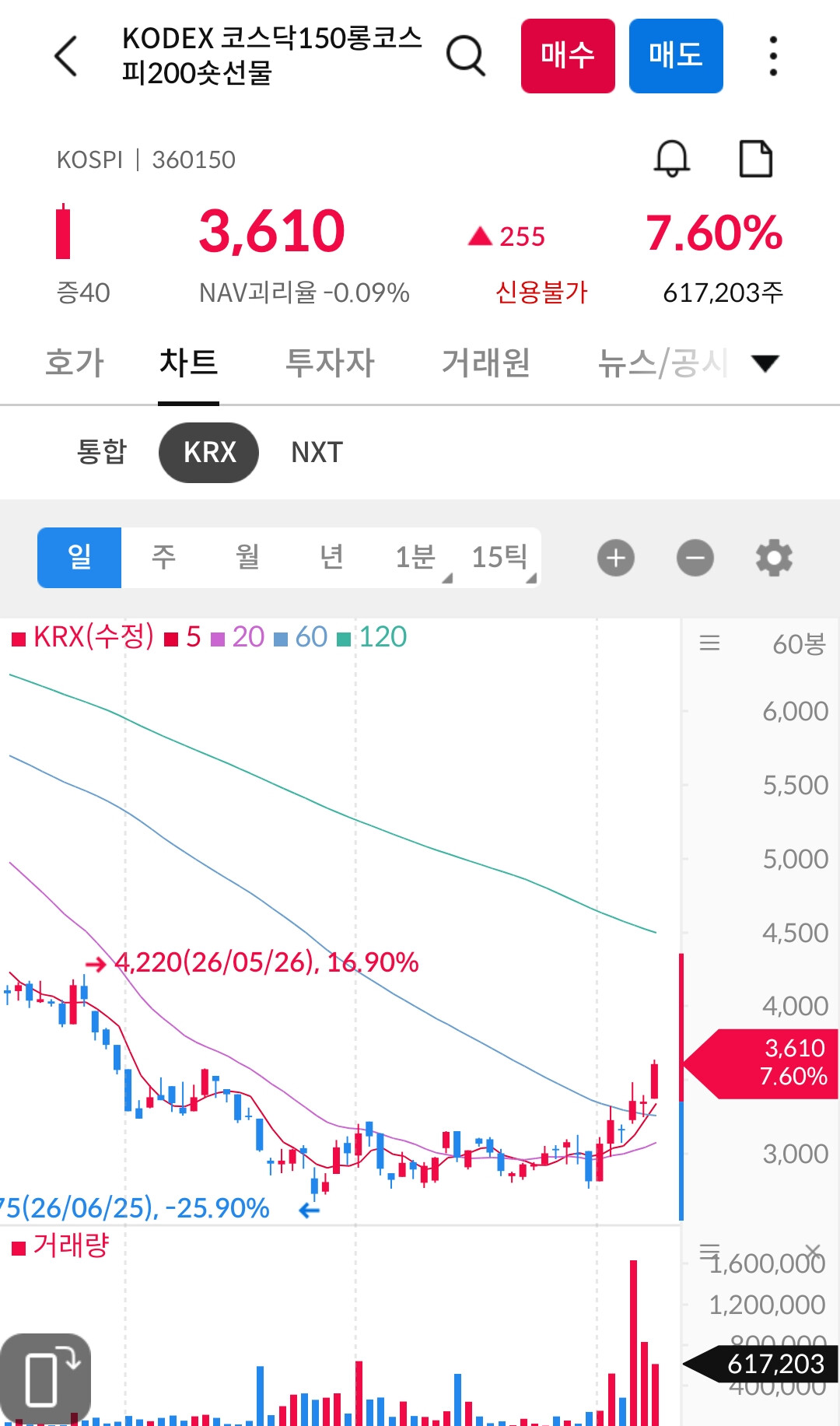The height and width of the screenshot is (1426, 840).
Task: Switch to the 거래원 tab
Action: click(x=486, y=363)
